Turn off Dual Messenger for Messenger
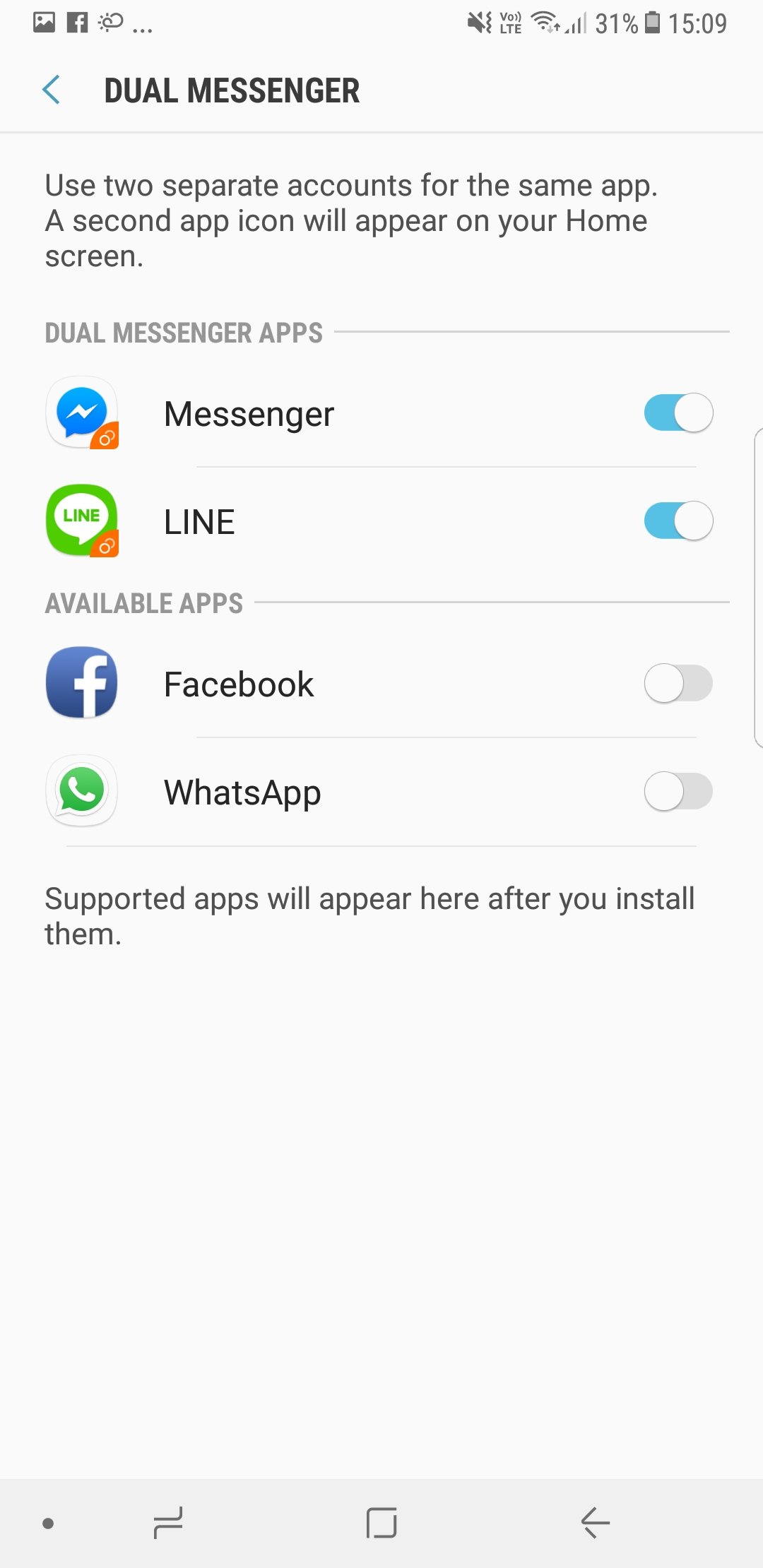763x1568 pixels. pyautogui.click(x=678, y=413)
